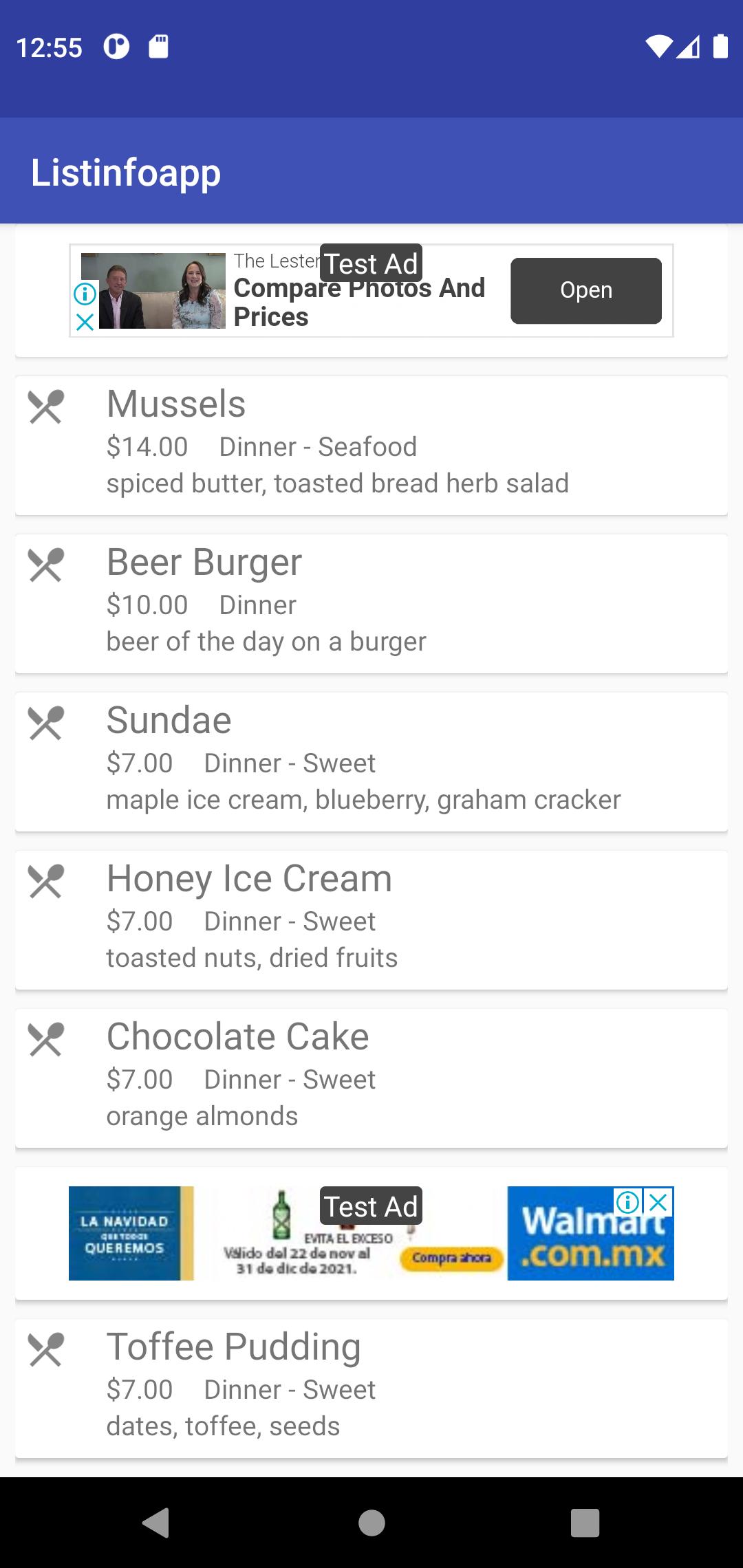This screenshot has width=743, height=1568.
Task: Close the Compare Photos And Prices ad
Action: coord(85,322)
